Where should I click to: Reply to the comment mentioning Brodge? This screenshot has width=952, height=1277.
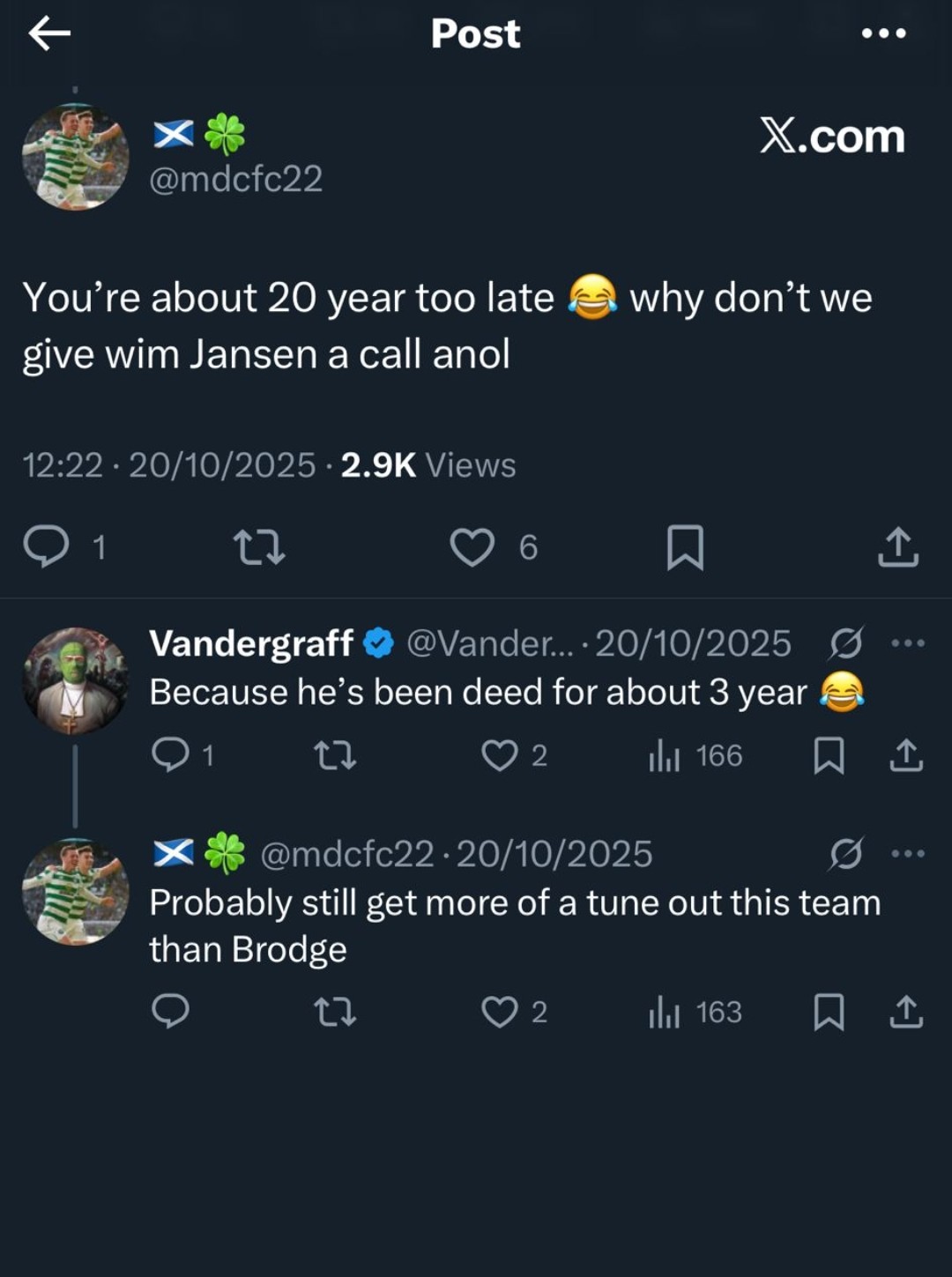pos(170,1011)
